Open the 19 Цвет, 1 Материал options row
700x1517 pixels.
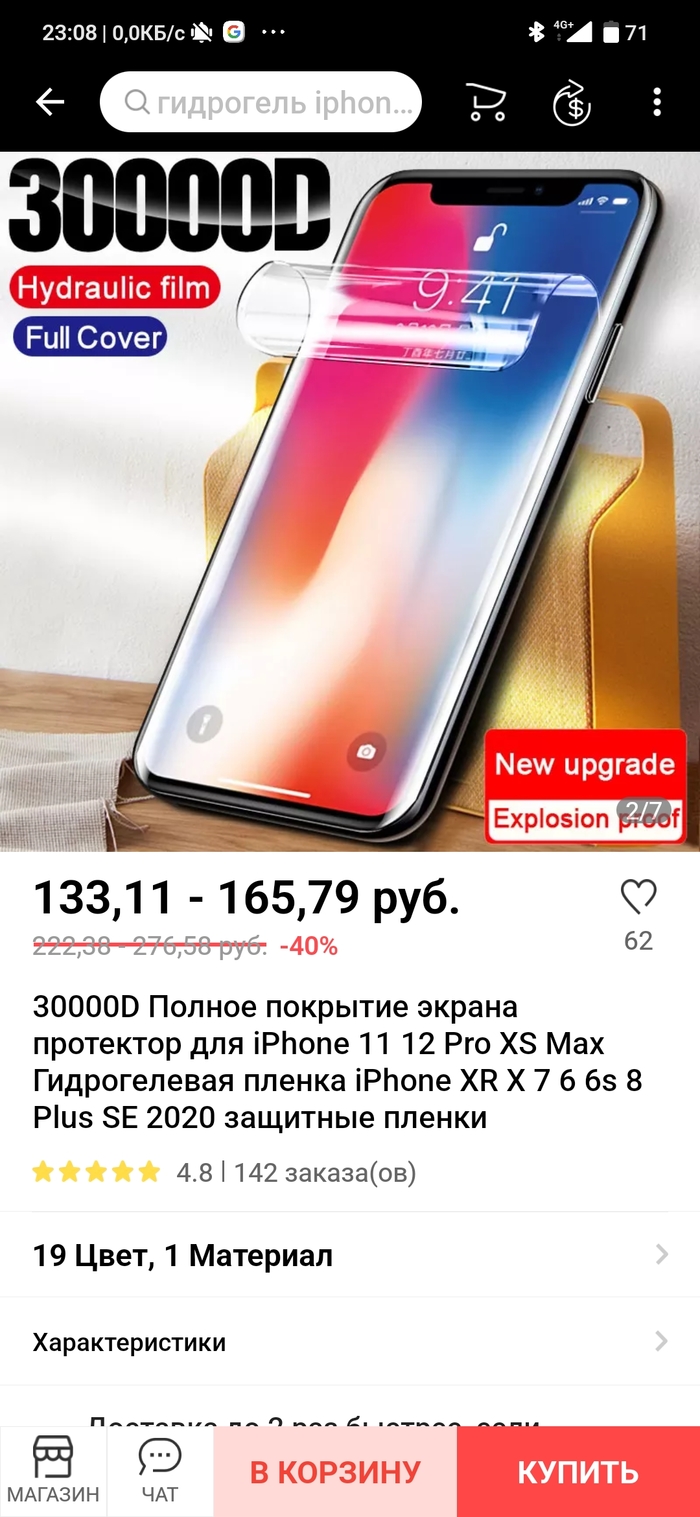click(x=350, y=1255)
